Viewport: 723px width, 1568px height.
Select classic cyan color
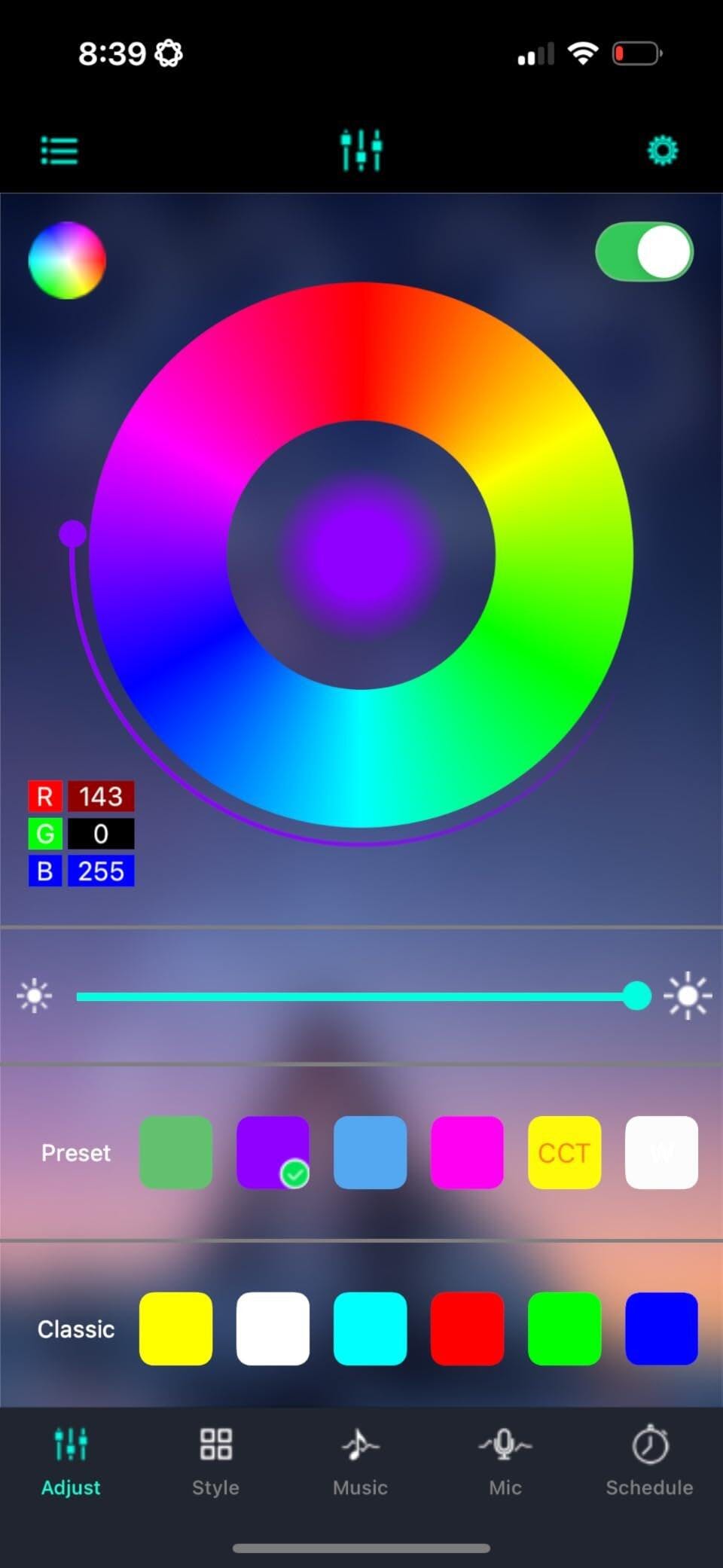[370, 1329]
